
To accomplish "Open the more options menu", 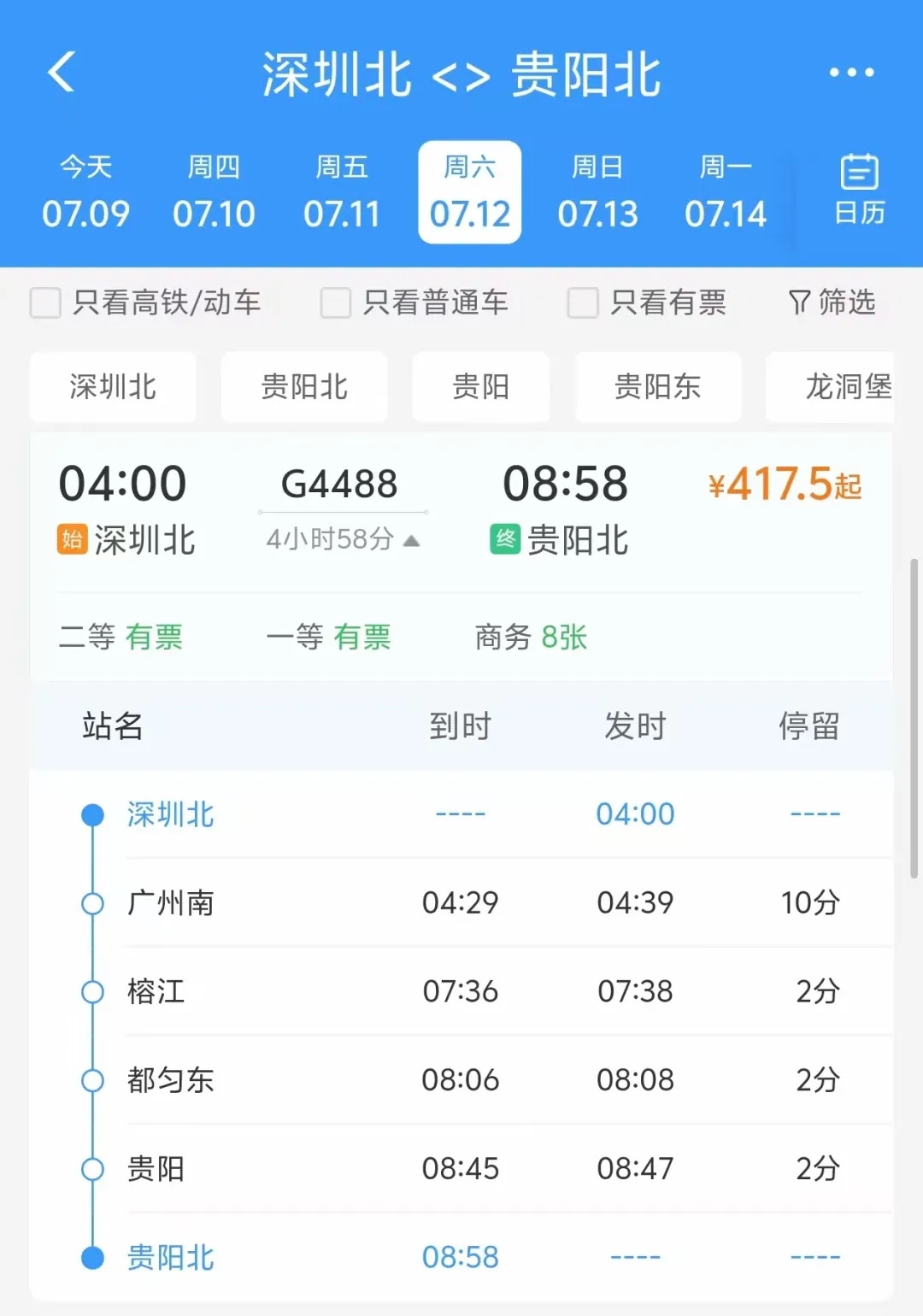I will click(x=852, y=73).
